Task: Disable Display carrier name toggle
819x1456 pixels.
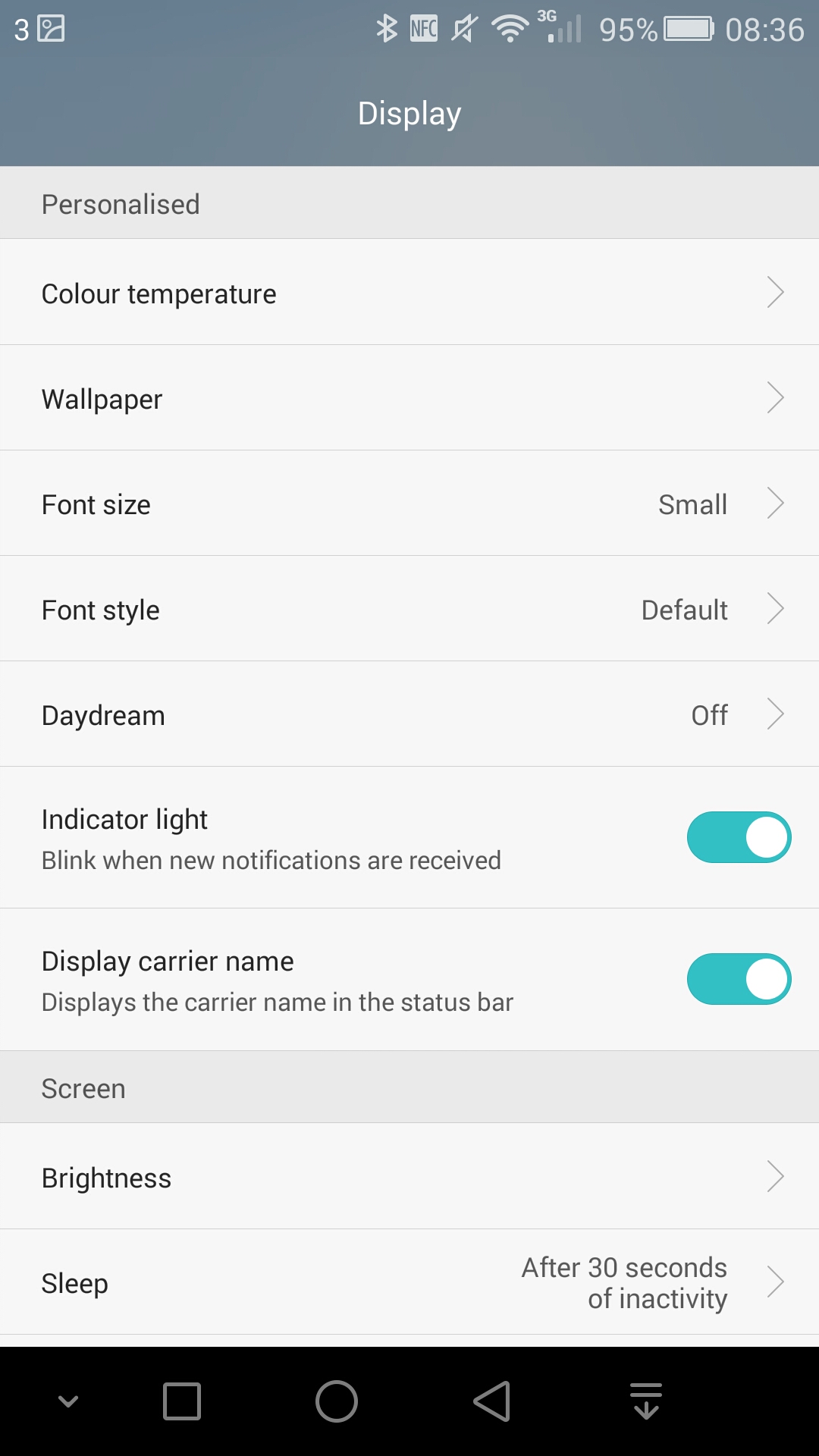Action: point(739,979)
